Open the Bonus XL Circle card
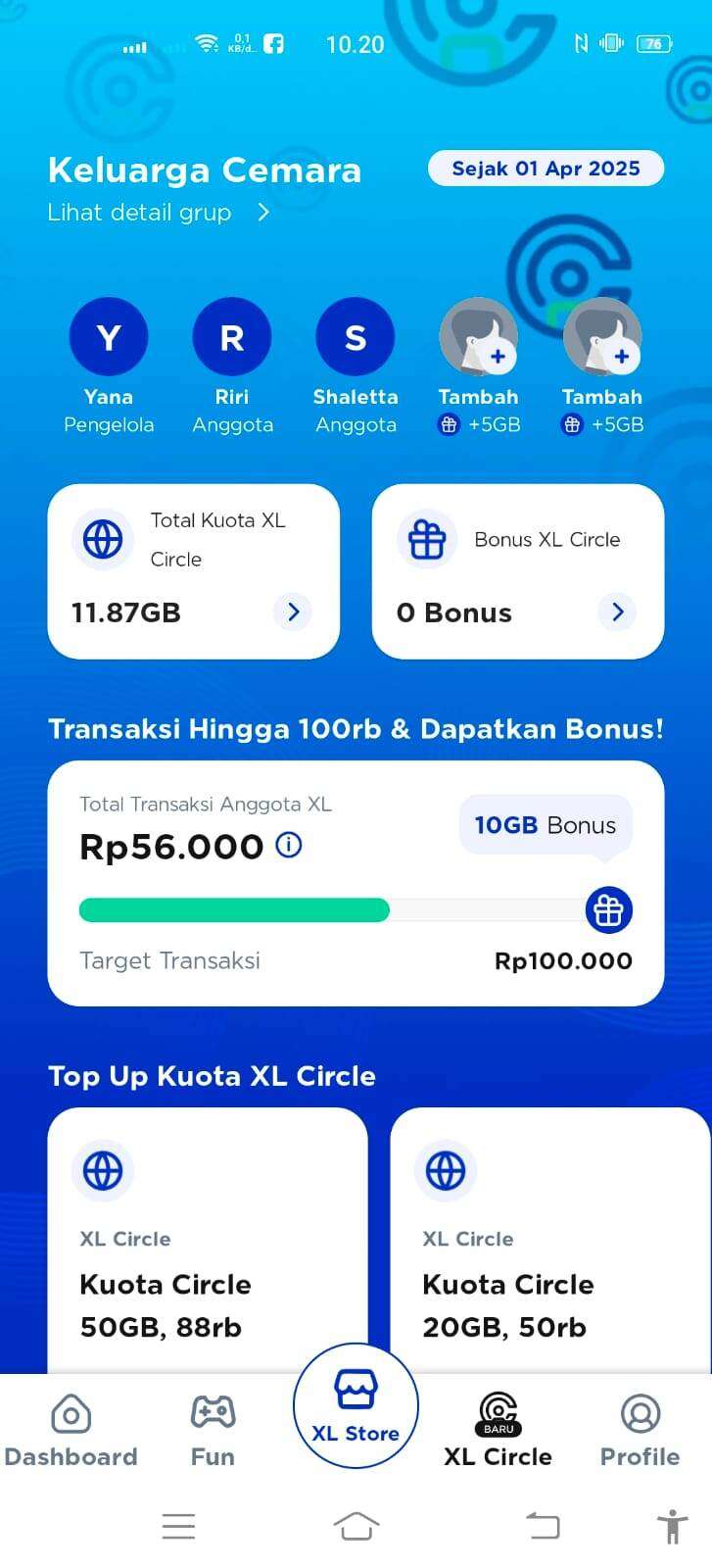This screenshot has height=1568, width=712. (518, 571)
